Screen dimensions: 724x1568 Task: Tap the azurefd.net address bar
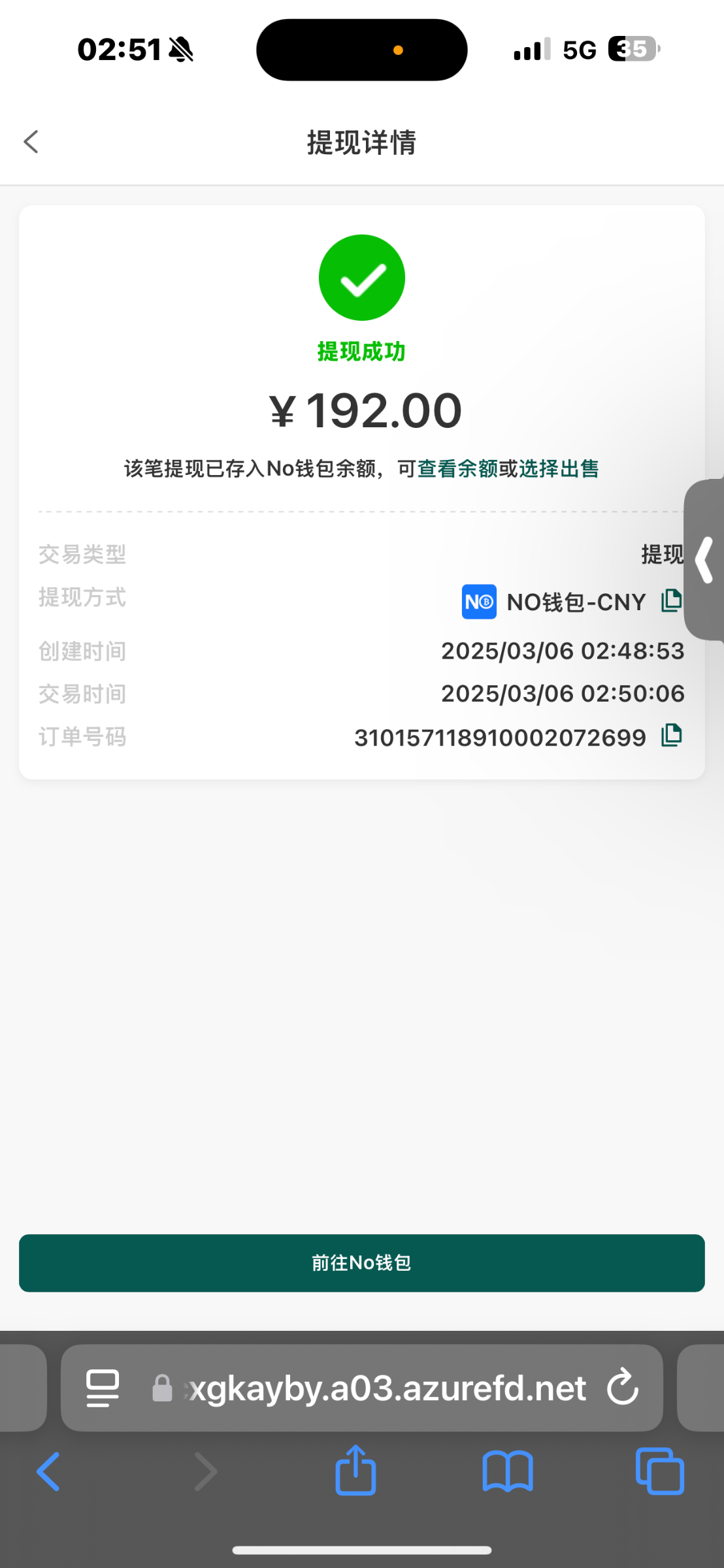click(386, 1388)
